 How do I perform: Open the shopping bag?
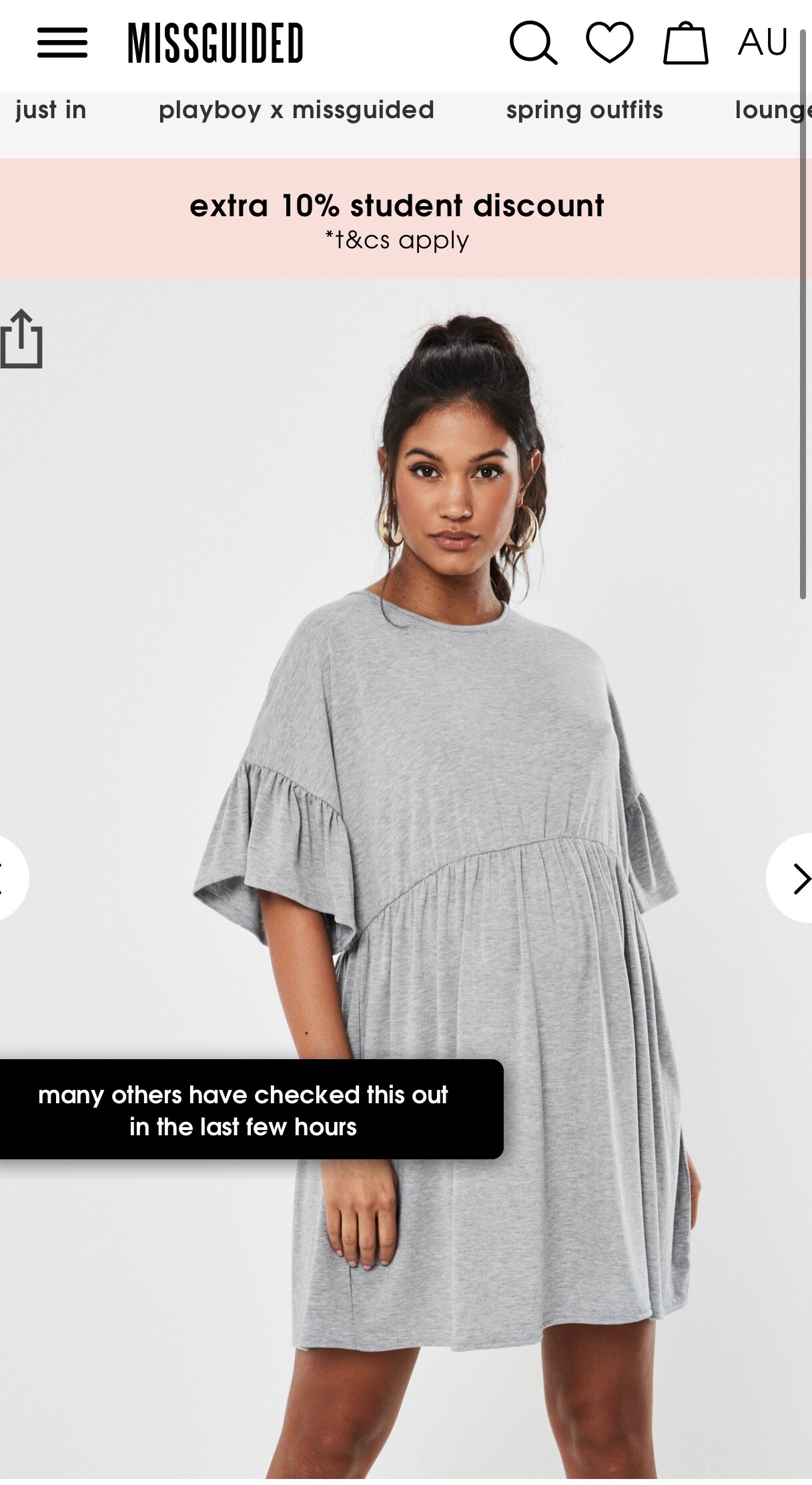coord(685,43)
